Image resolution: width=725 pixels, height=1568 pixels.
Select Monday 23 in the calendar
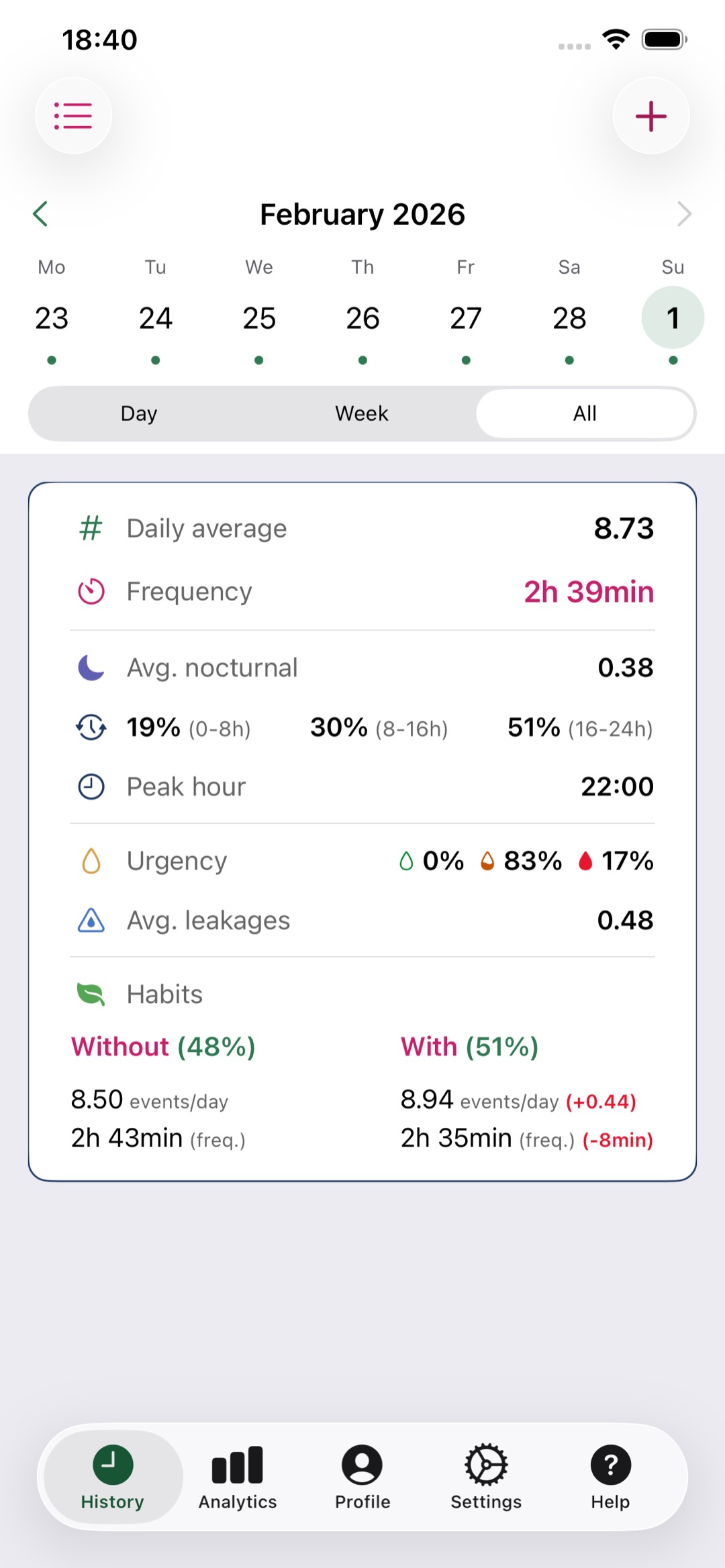coord(52,318)
